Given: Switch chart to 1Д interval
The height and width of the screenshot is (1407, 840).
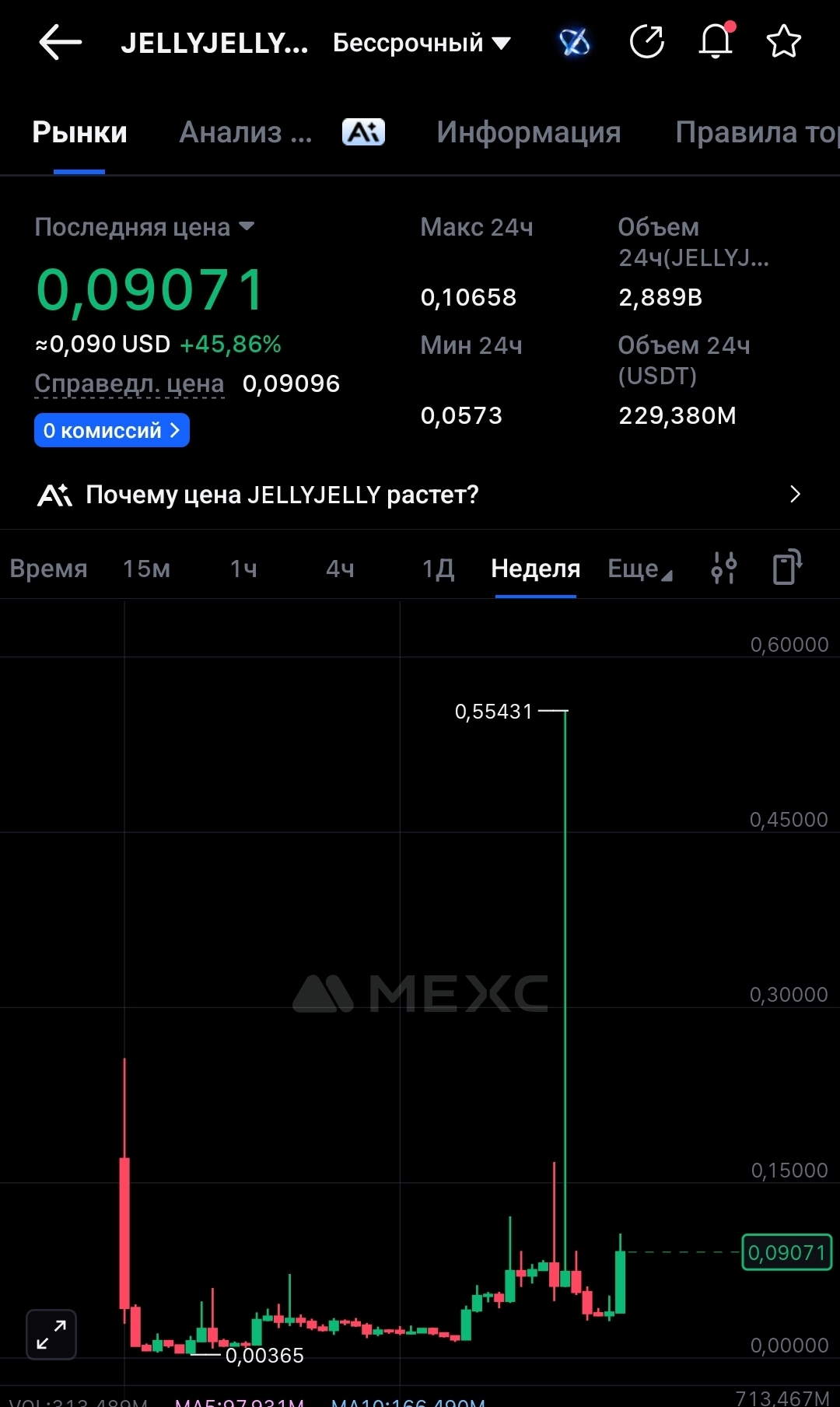Looking at the screenshot, I should (x=438, y=569).
